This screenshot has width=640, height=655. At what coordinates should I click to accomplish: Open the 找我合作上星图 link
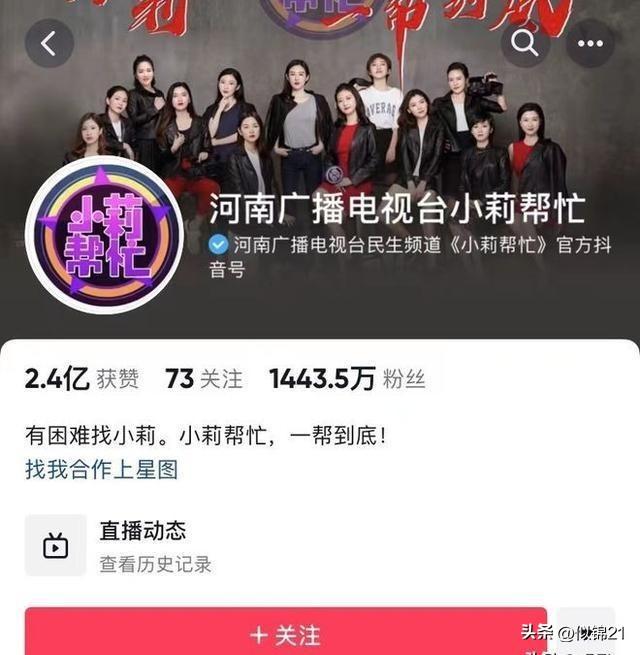[x=101, y=469]
